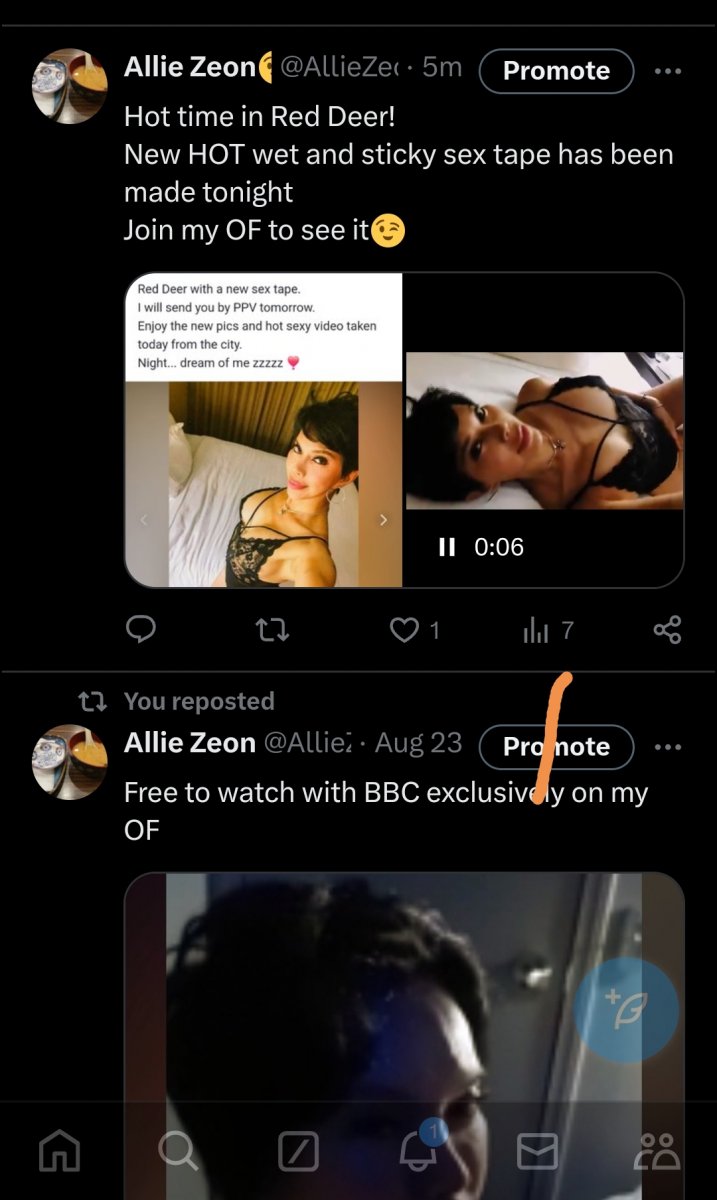View analytics for the Red Deer post
The height and width of the screenshot is (1200, 717).
[548, 630]
